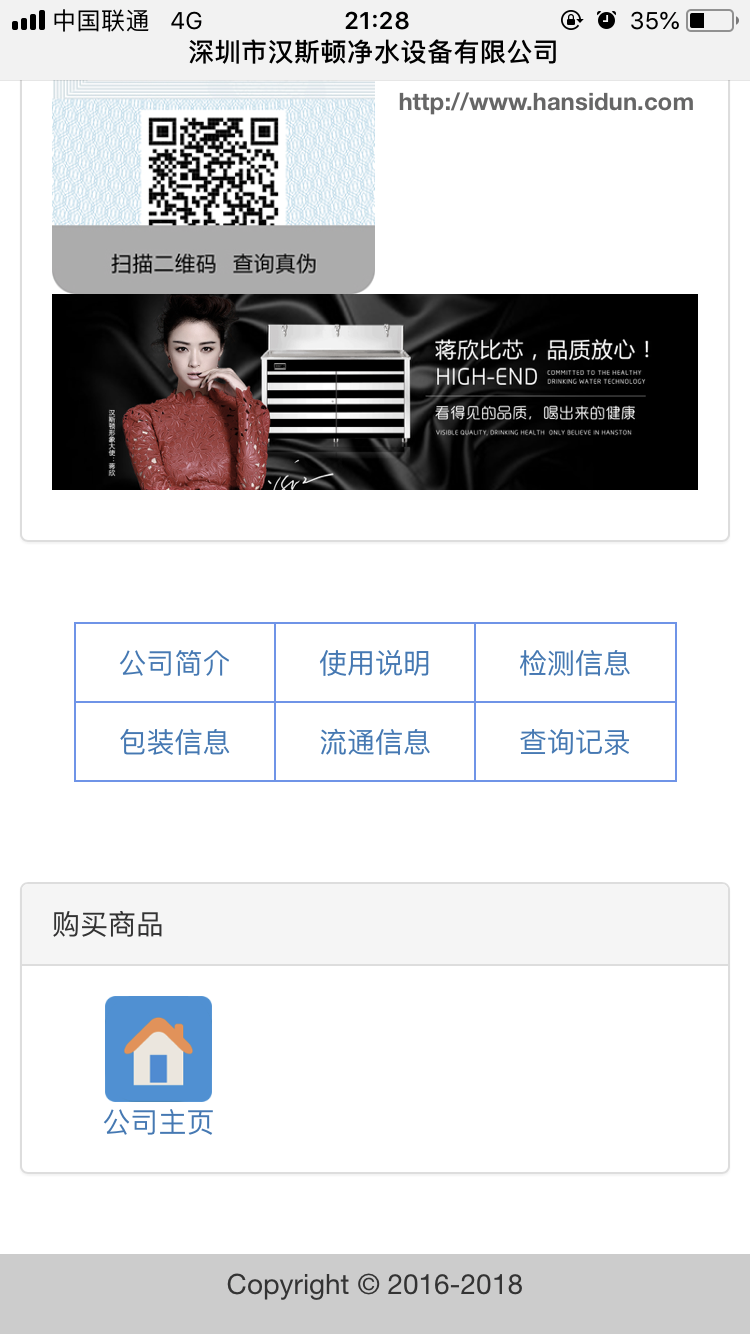
Task: Open 包装信息 packaging info
Action: (x=175, y=742)
